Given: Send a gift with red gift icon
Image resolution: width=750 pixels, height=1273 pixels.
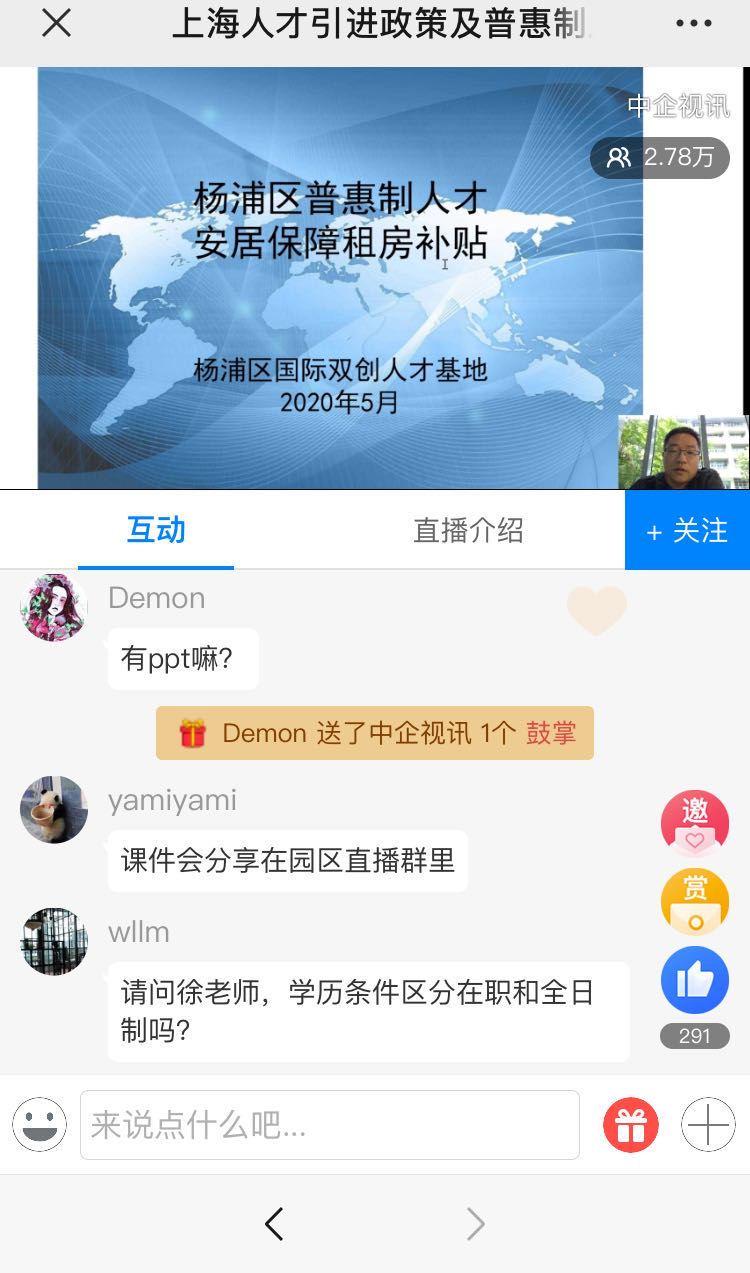Looking at the screenshot, I should click(630, 1126).
